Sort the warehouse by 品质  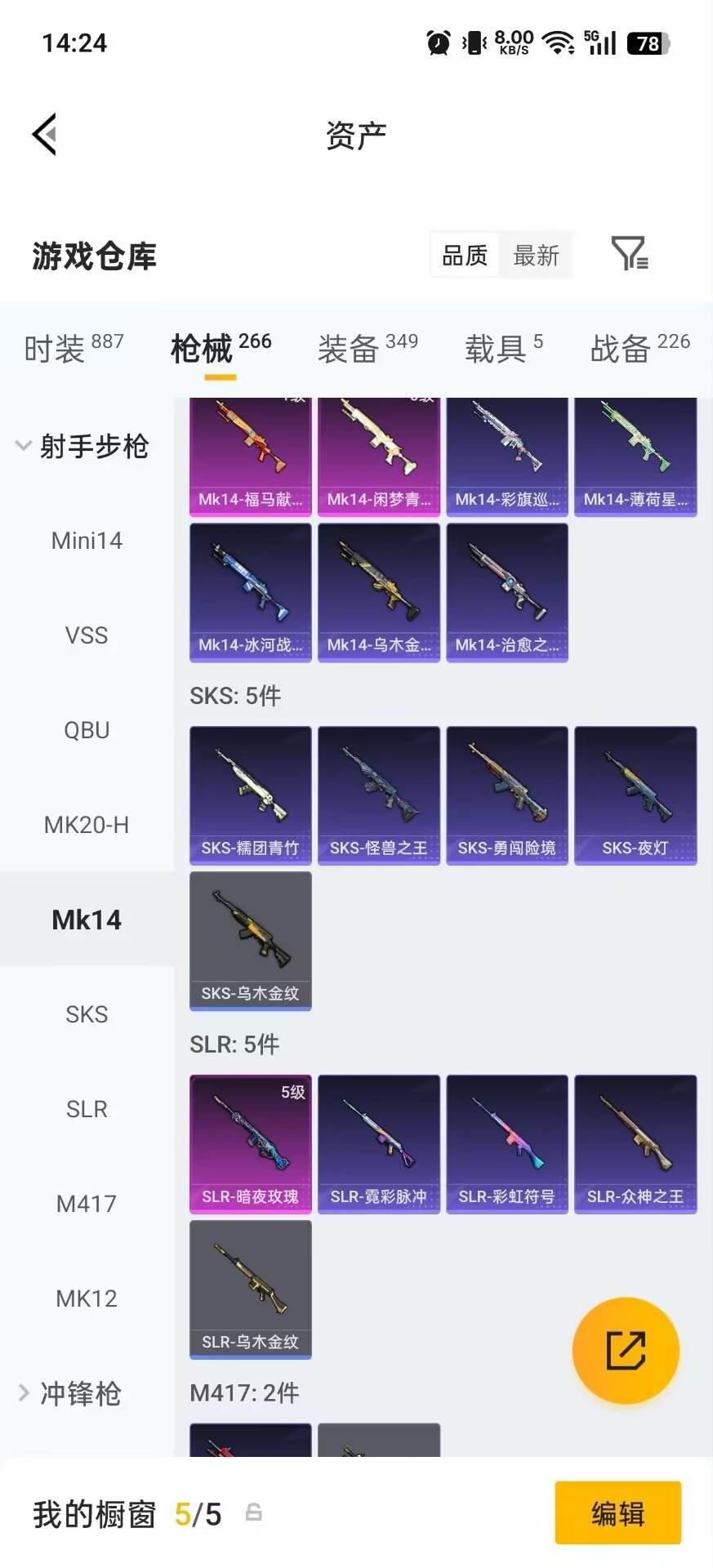[465, 256]
